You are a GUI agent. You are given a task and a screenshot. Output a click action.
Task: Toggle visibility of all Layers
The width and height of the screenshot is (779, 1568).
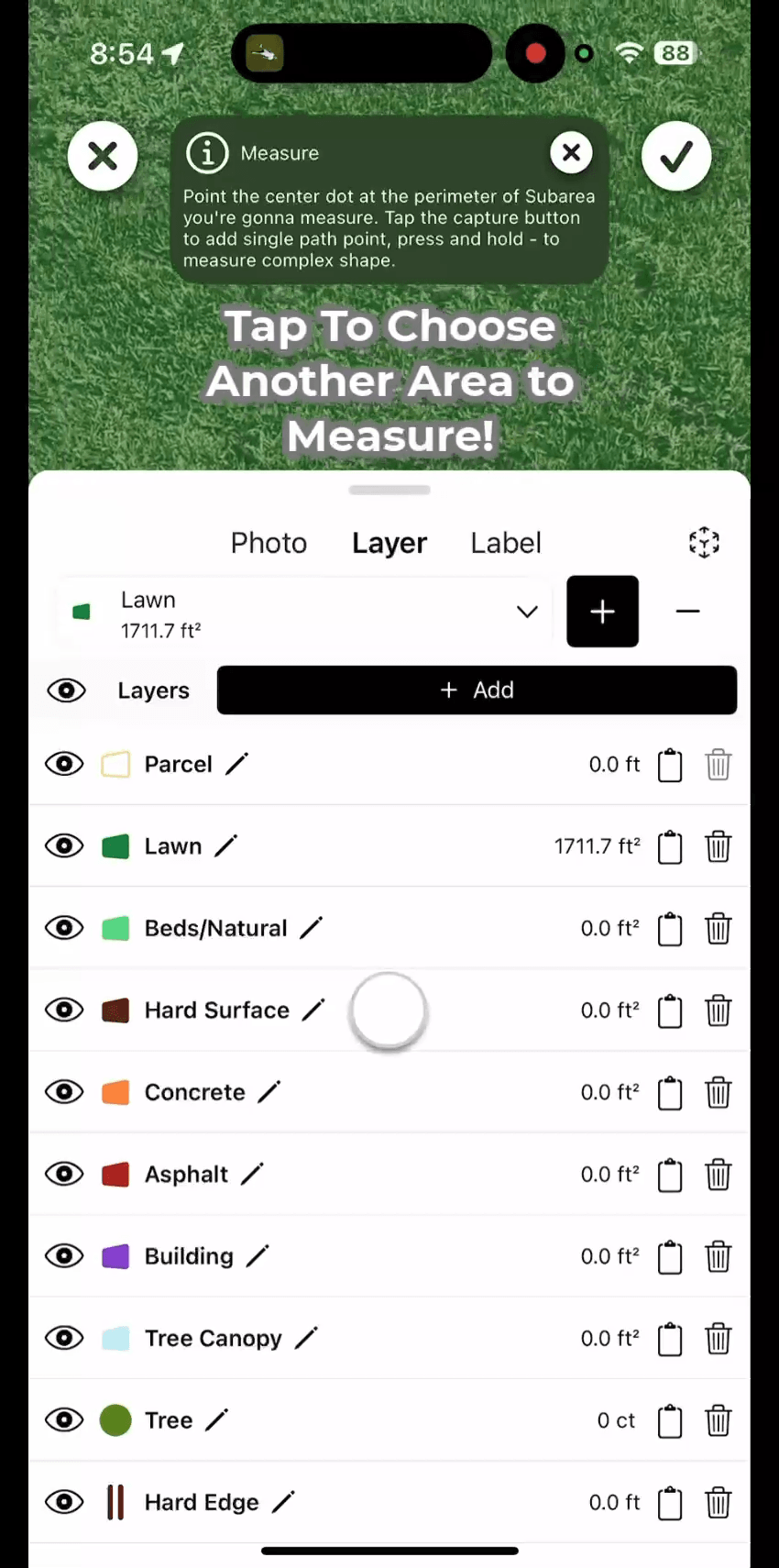(x=66, y=690)
